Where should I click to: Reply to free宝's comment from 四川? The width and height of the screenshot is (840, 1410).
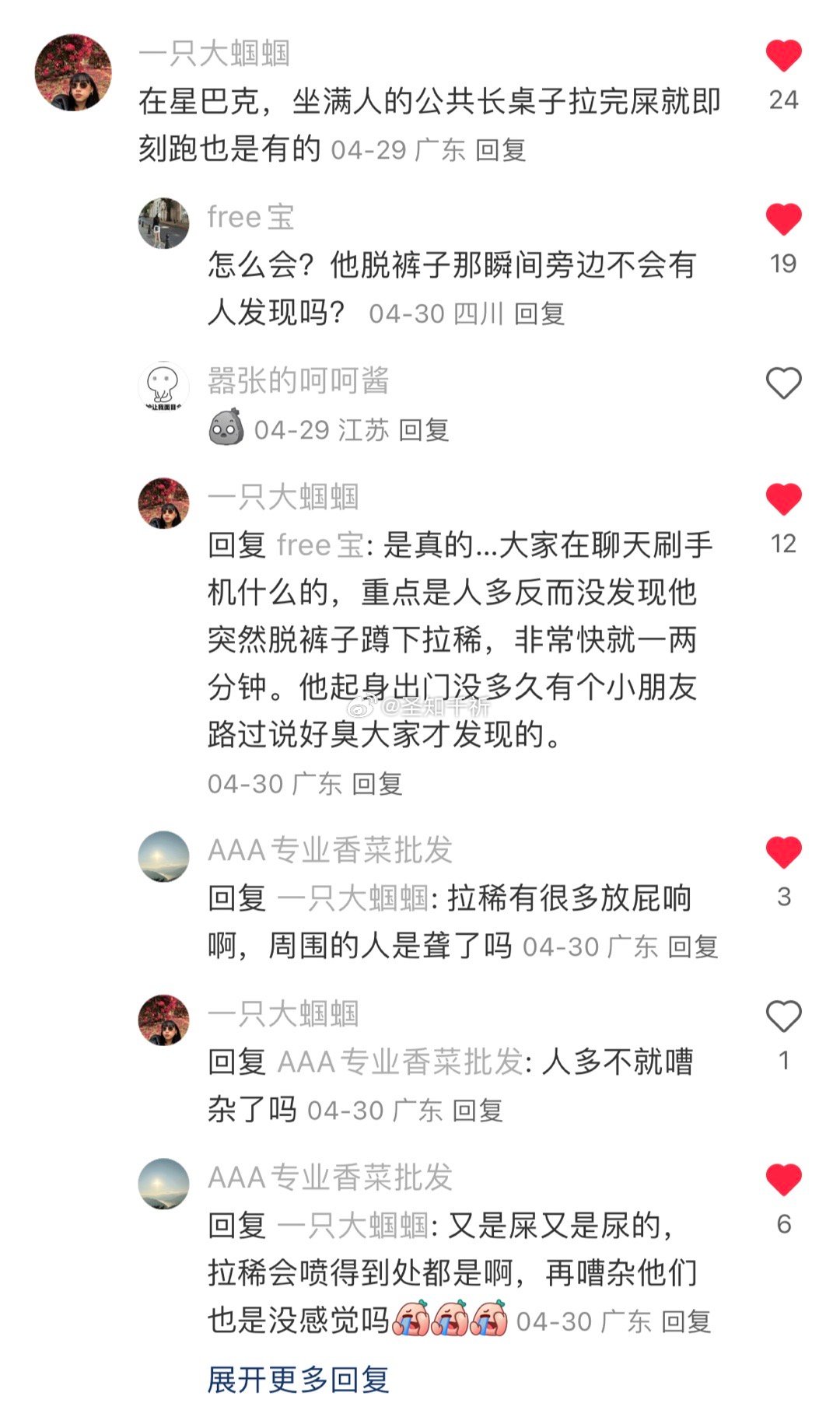(539, 314)
